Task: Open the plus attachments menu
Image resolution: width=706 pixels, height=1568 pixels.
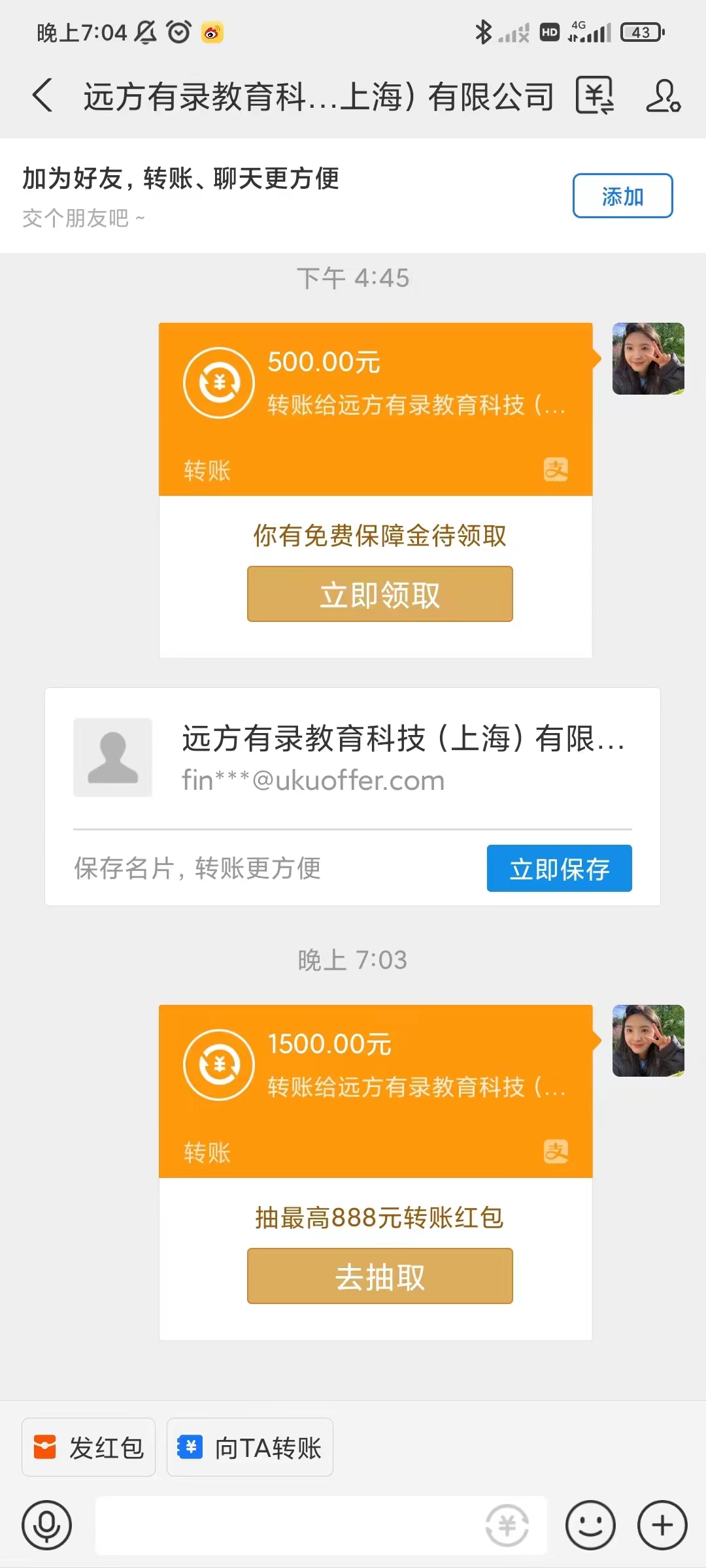Action: 662,1526
